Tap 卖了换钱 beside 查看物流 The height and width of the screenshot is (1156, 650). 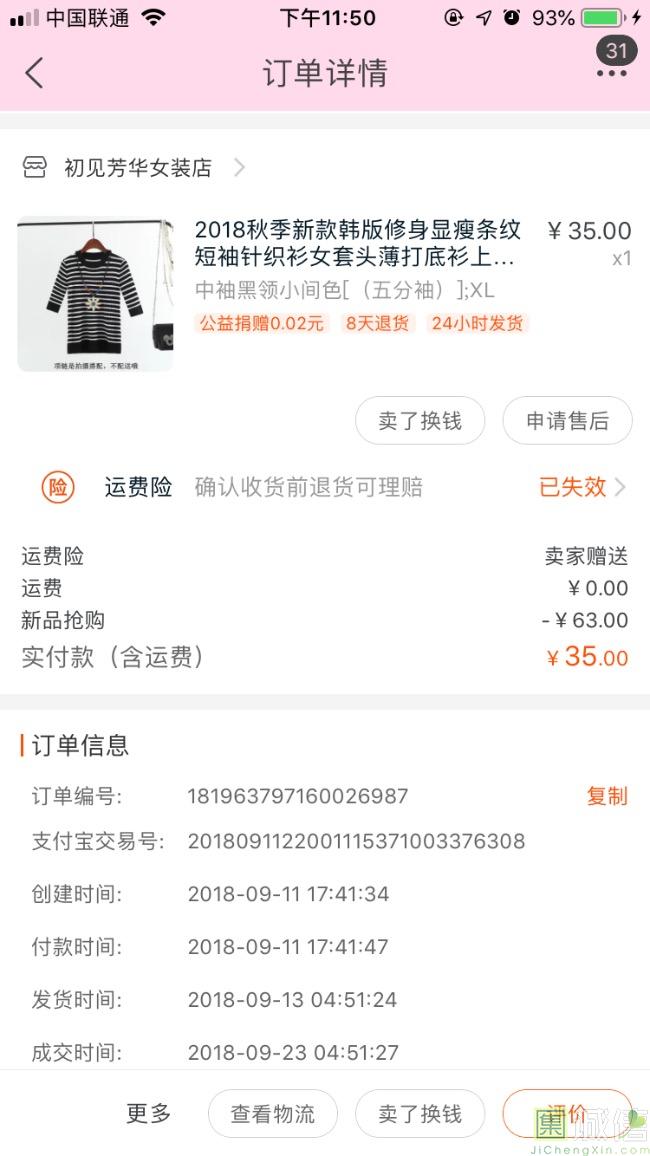point(420,1113)
